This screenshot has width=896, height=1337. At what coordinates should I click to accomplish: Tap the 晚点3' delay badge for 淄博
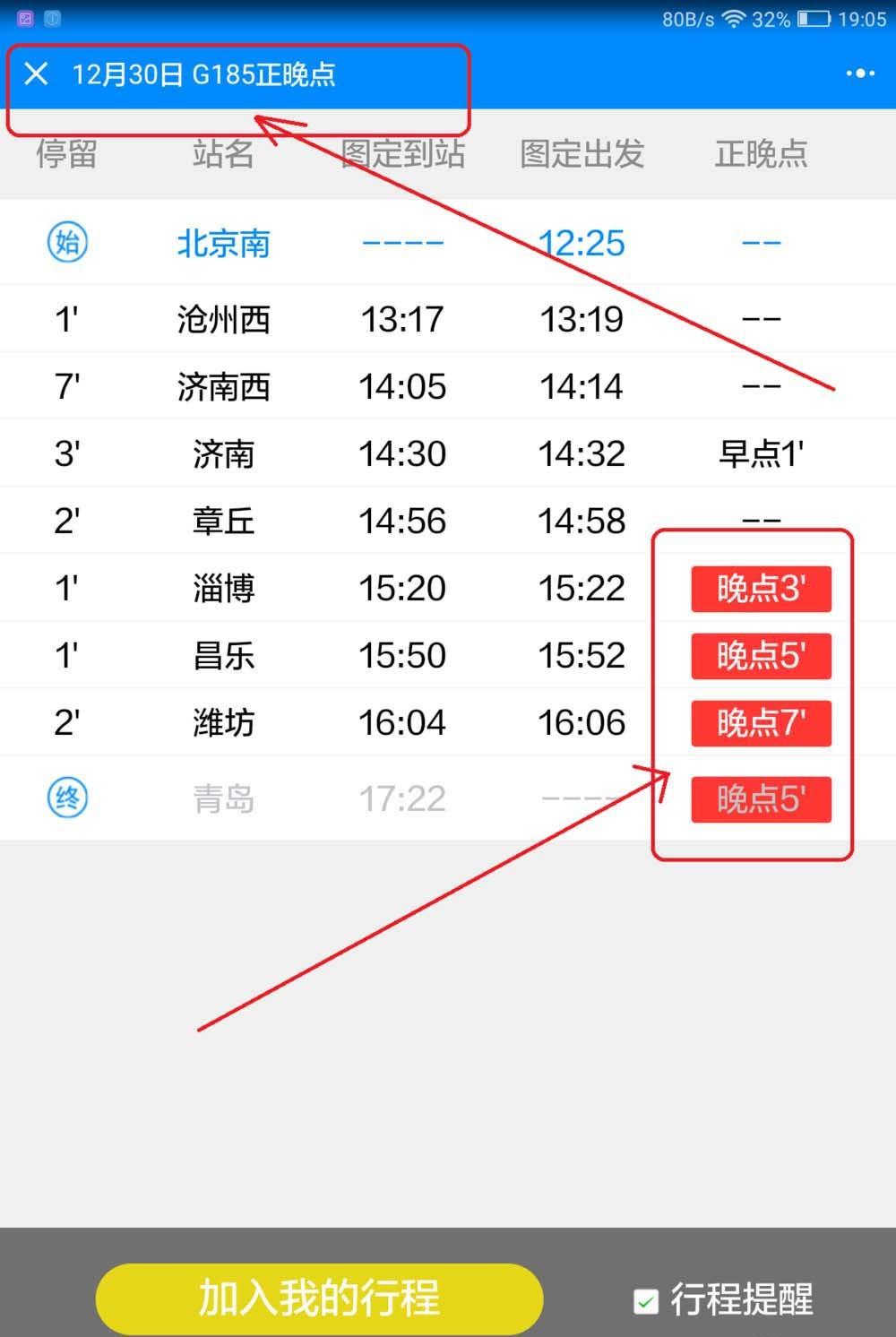click(761, 588)
